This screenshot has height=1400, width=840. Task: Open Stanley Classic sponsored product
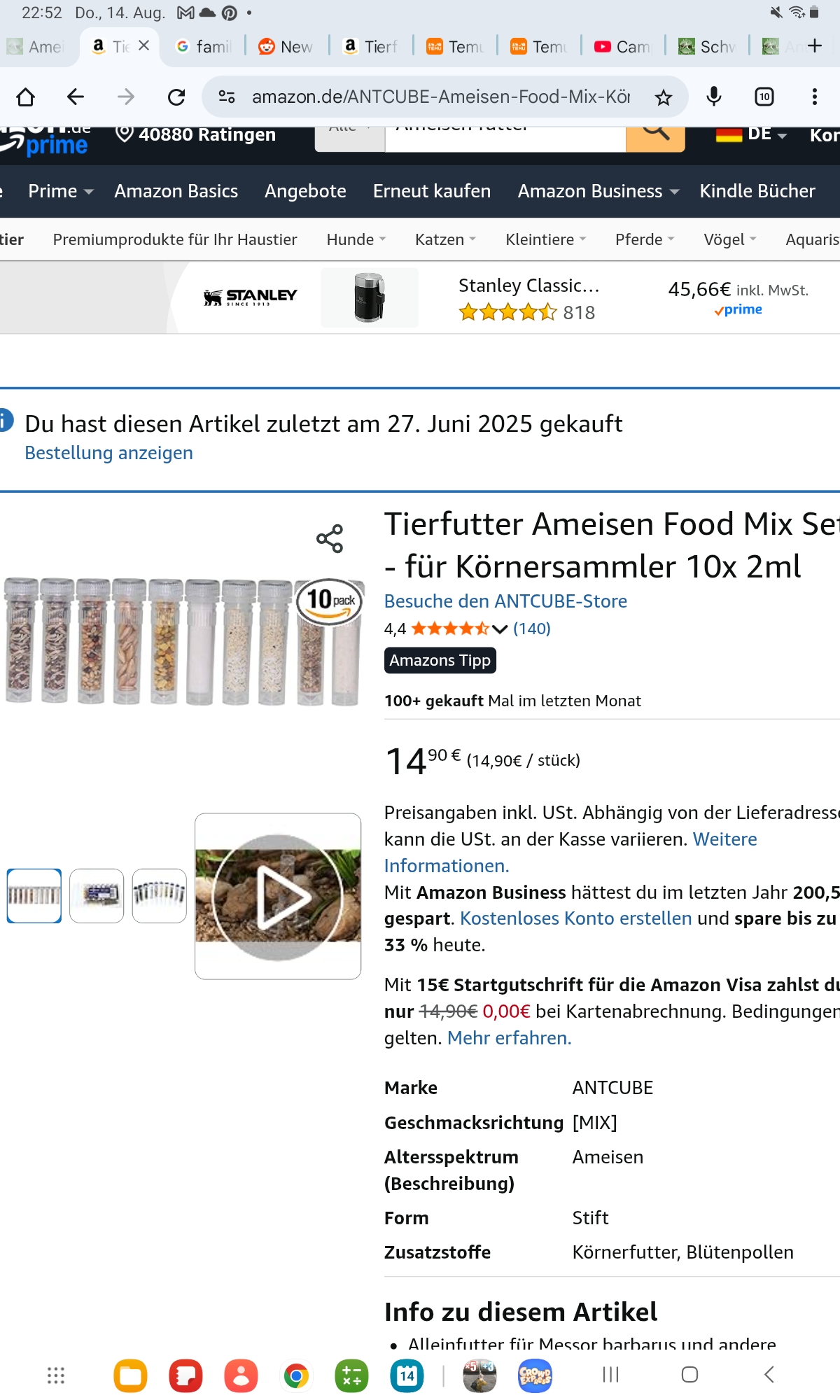click(528, 286)
